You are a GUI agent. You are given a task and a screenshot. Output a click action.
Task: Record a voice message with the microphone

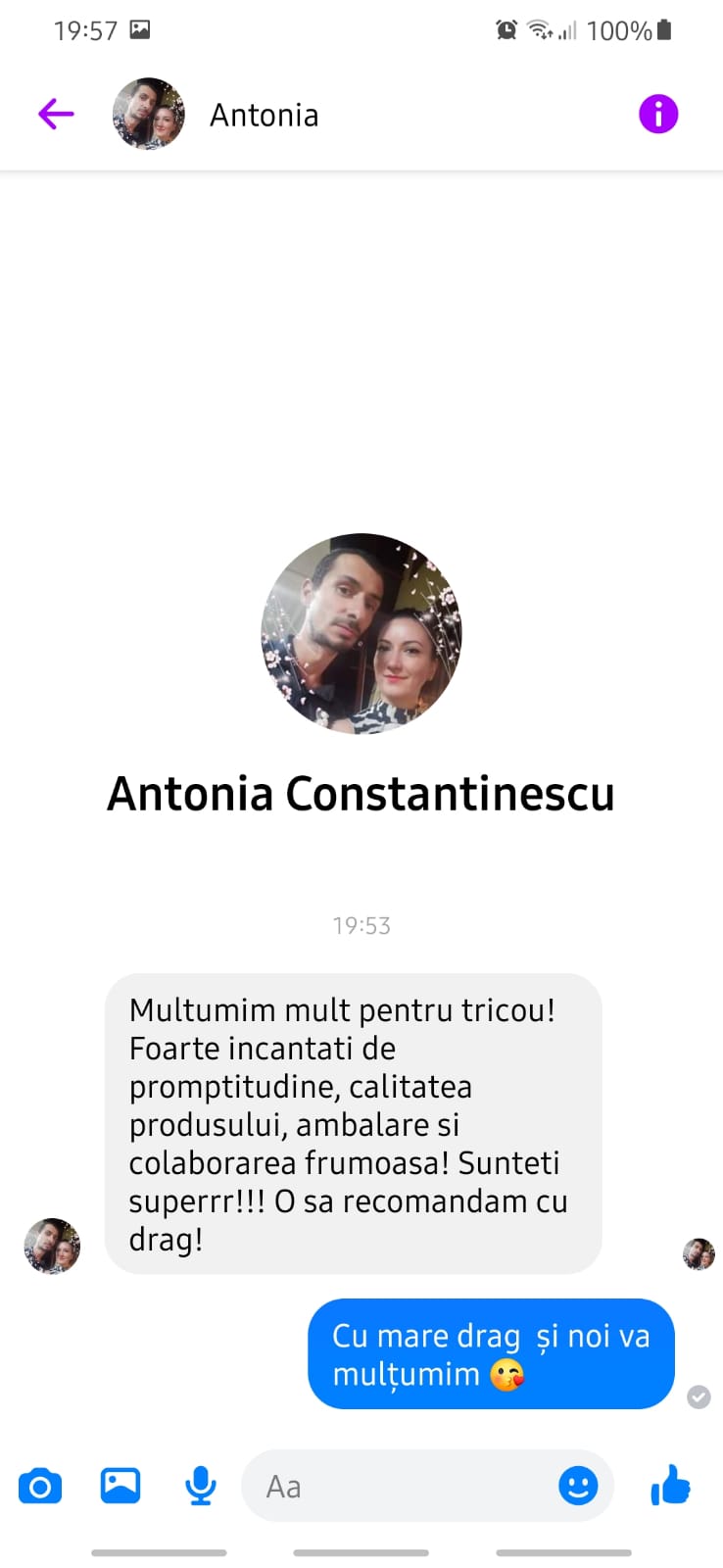pyautogui.click(x=201, y=1486)
